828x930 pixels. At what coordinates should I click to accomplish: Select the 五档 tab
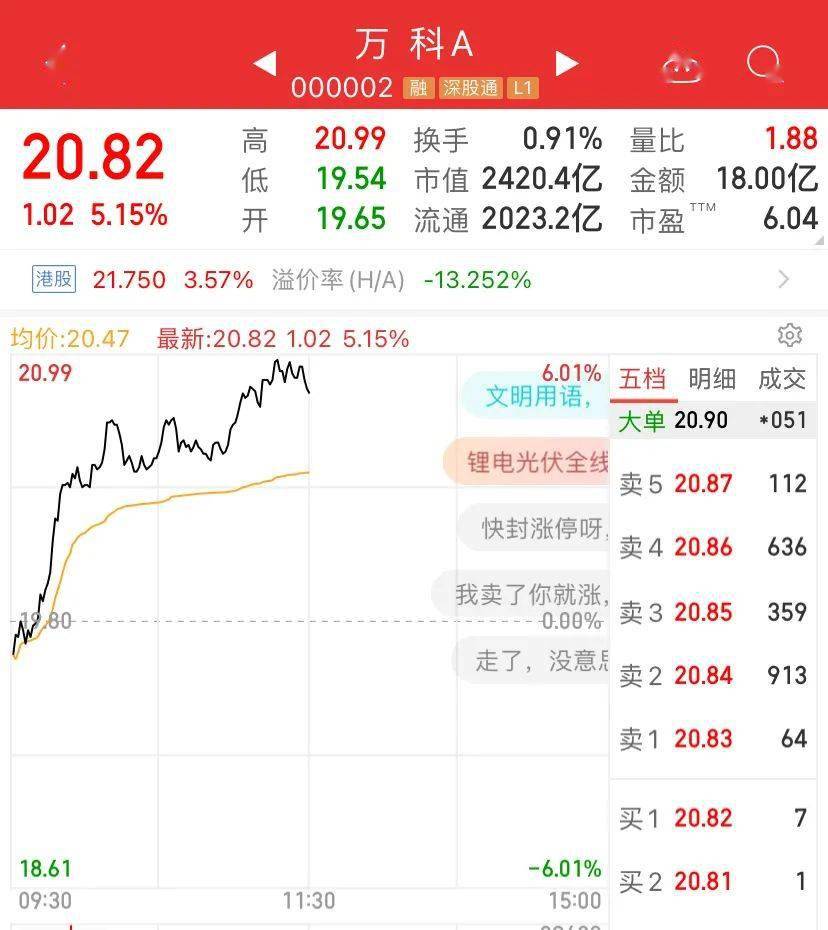point(642,378)
